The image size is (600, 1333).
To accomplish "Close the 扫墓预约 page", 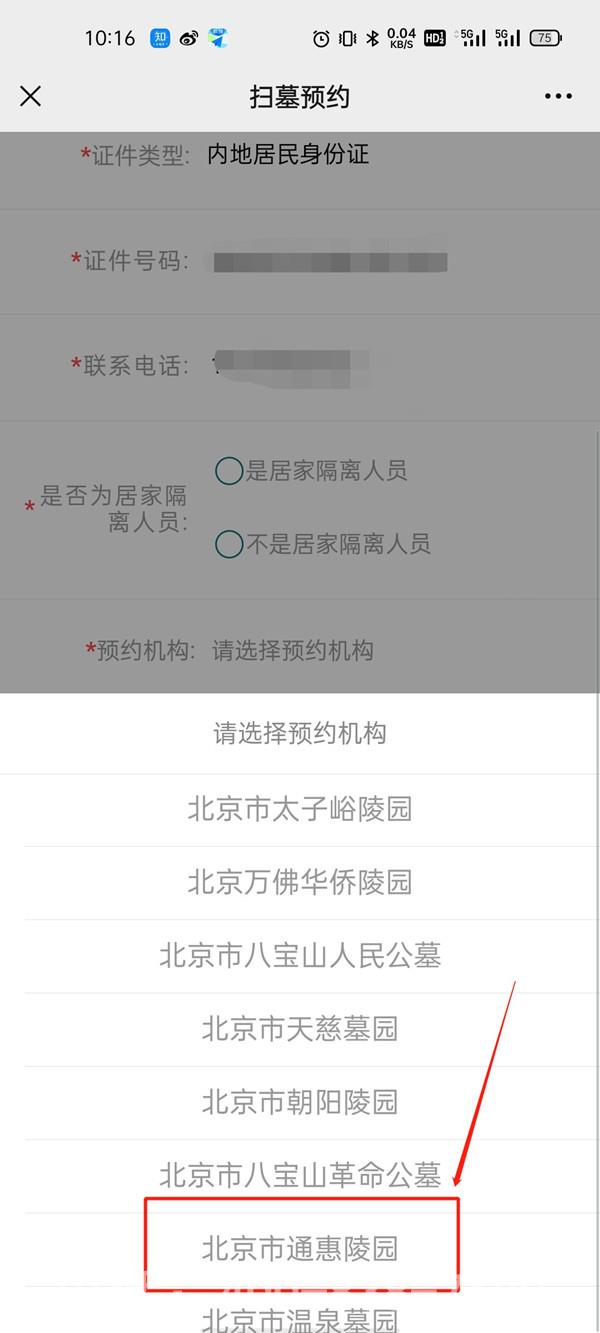I will point(31,96).
